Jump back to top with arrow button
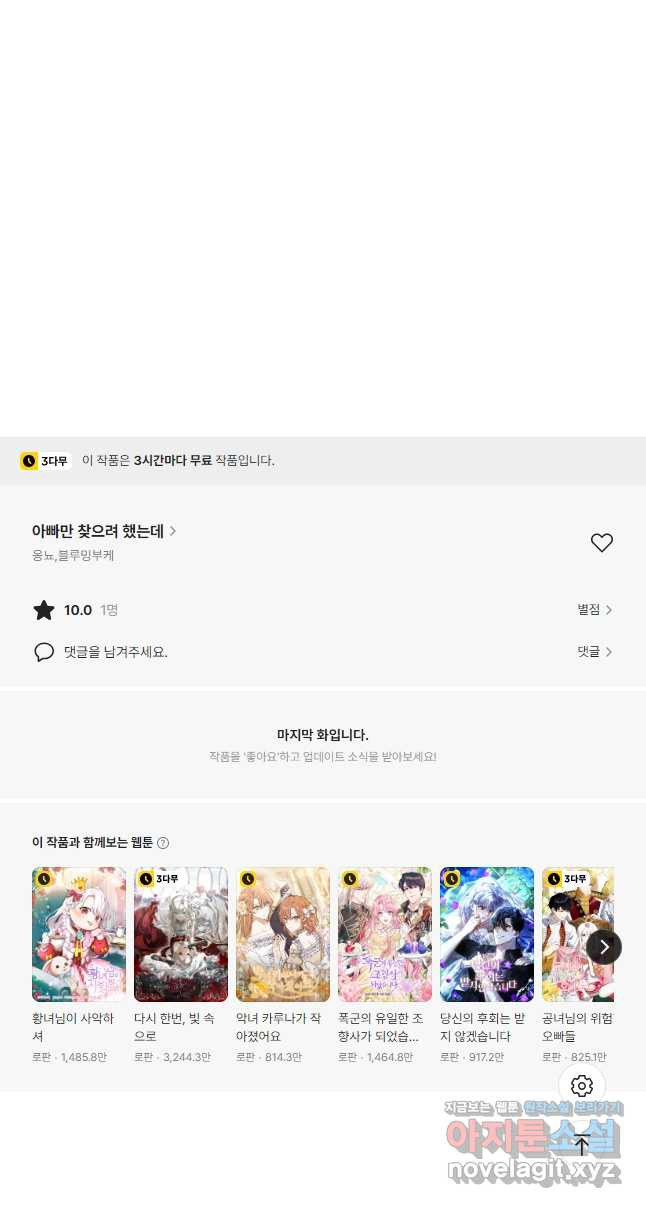The height and width of the screenshot is (1208, 646). [x=582, y=1145]
